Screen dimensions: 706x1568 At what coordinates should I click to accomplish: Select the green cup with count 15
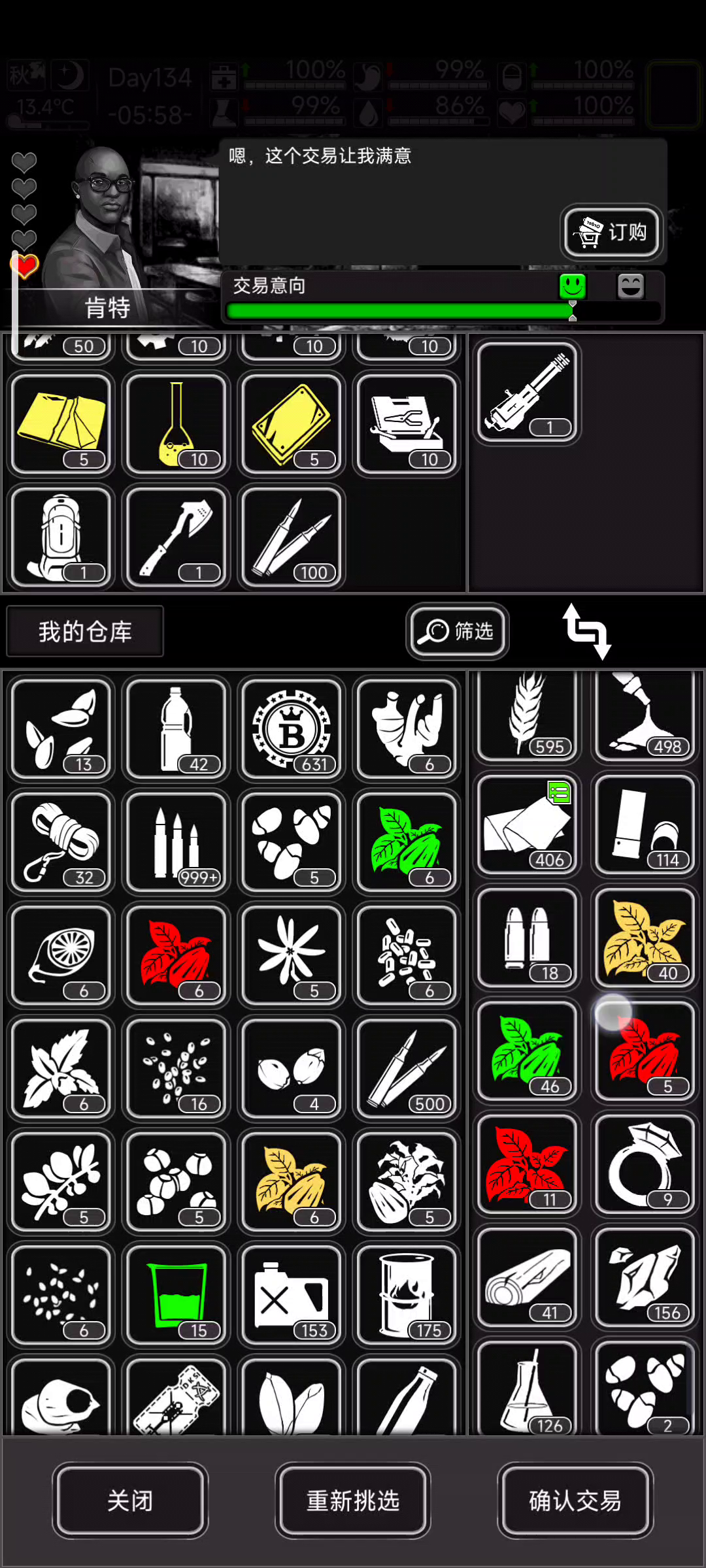(x=176, y=1294)
